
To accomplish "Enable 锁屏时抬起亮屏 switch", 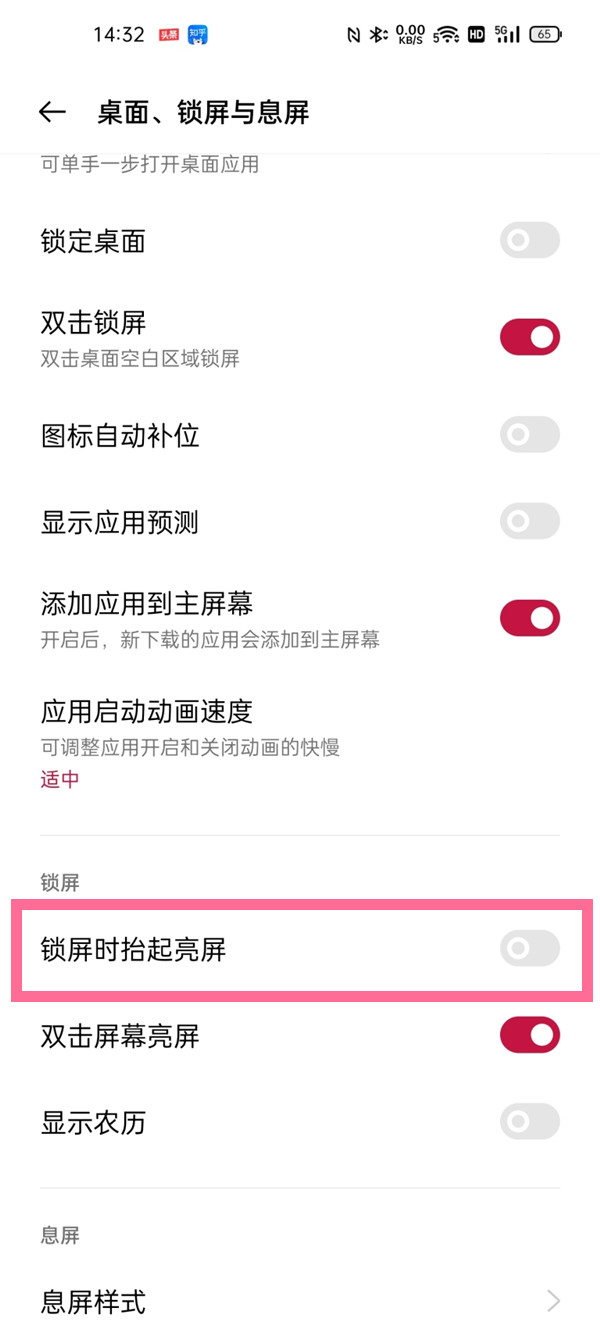I will pos(529,948).
